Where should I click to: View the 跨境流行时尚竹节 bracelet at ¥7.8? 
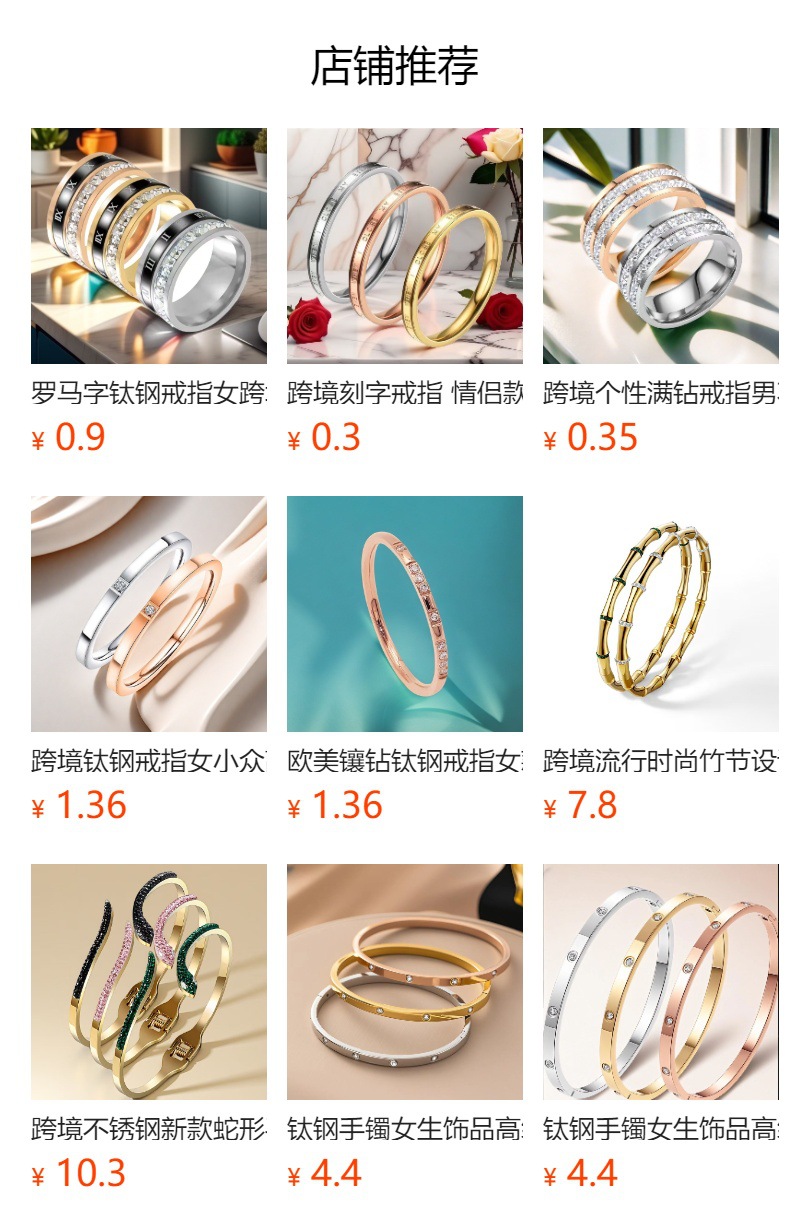click(660, 614)
